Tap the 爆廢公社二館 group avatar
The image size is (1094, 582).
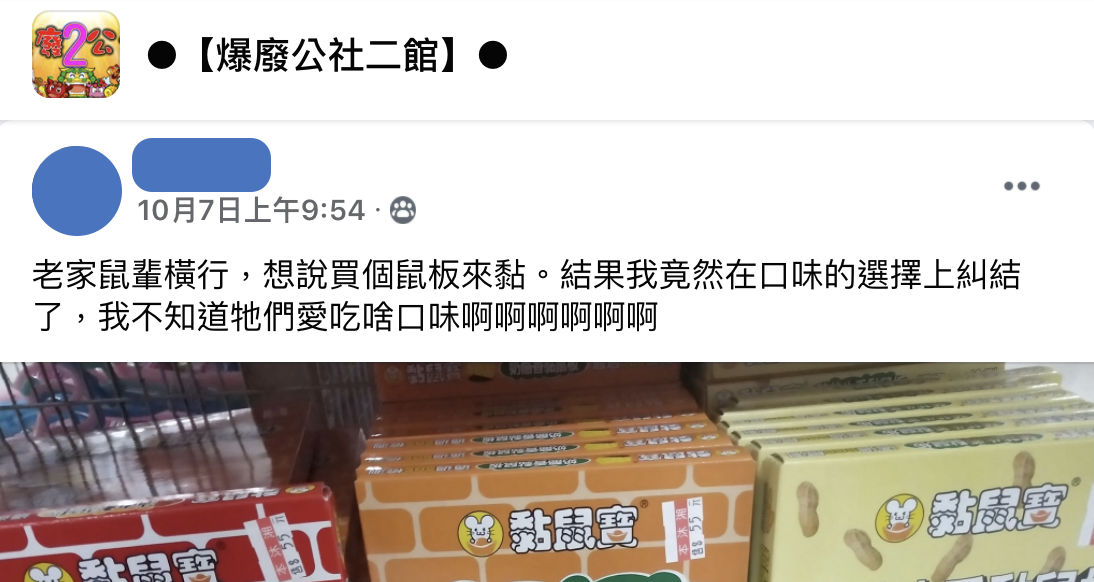76,55
